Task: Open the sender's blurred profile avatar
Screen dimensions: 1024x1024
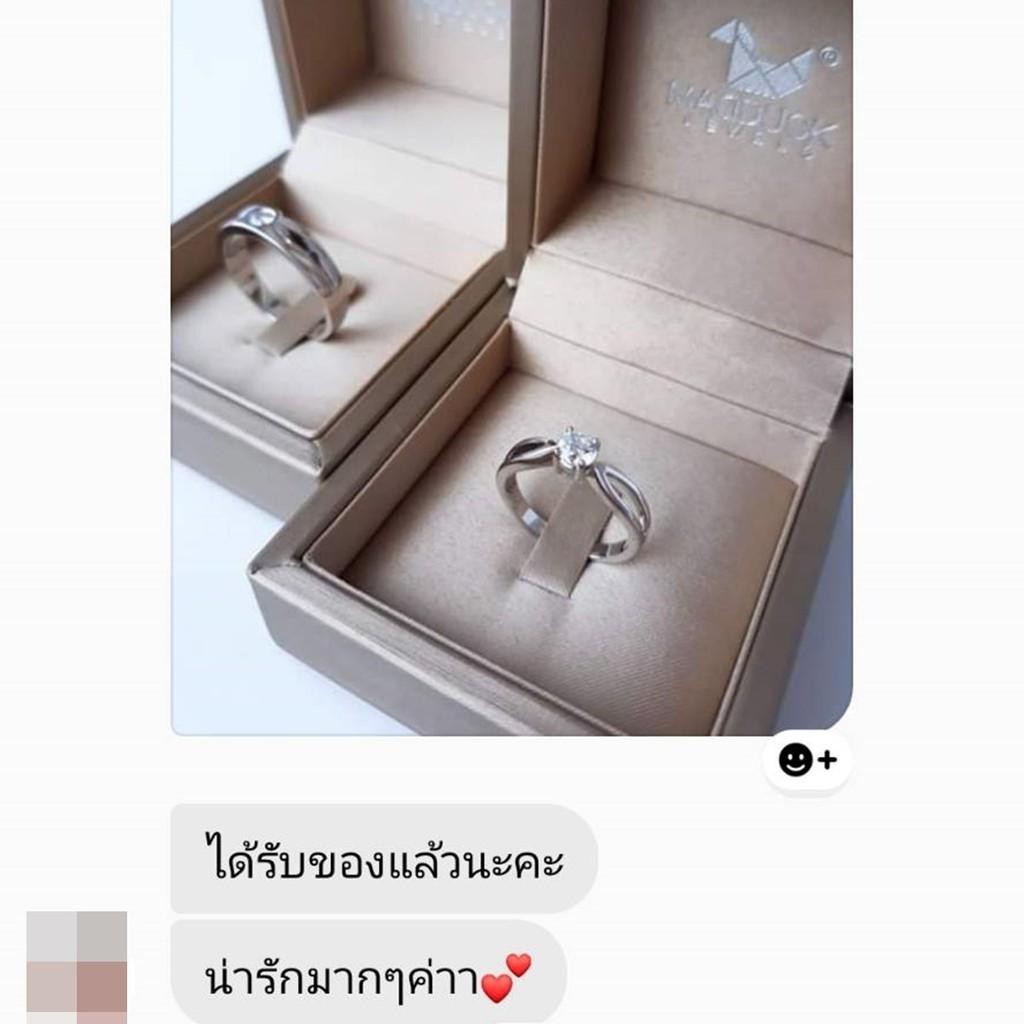Action: click(x=77, y=965)
